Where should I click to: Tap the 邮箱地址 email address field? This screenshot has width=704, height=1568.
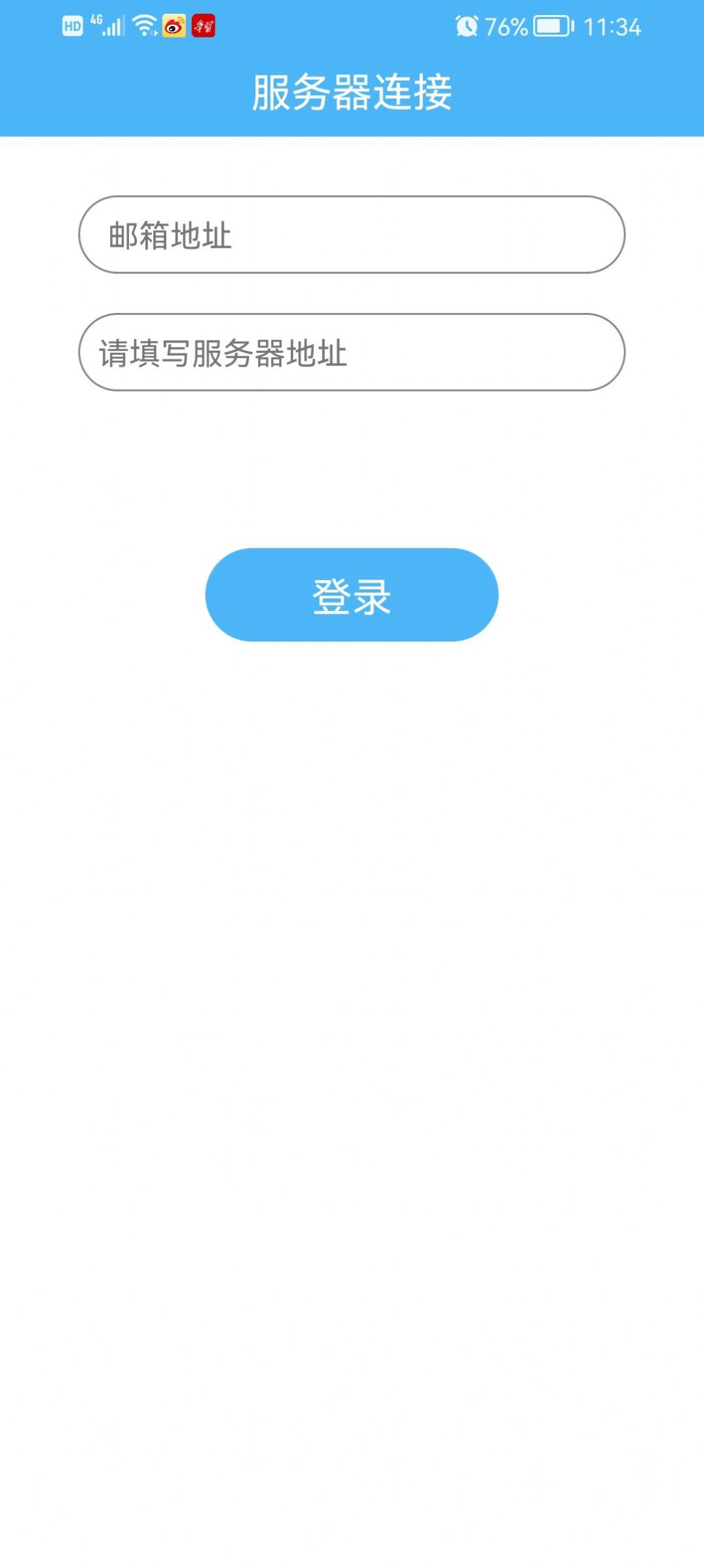pyautogui.click(x=352, y=234)
